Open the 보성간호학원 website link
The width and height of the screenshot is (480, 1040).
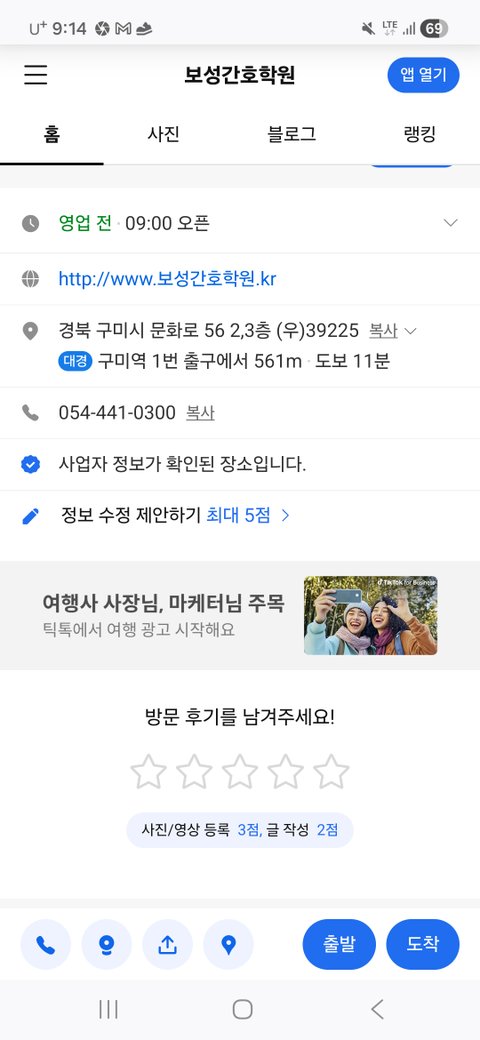click(167, 279)
